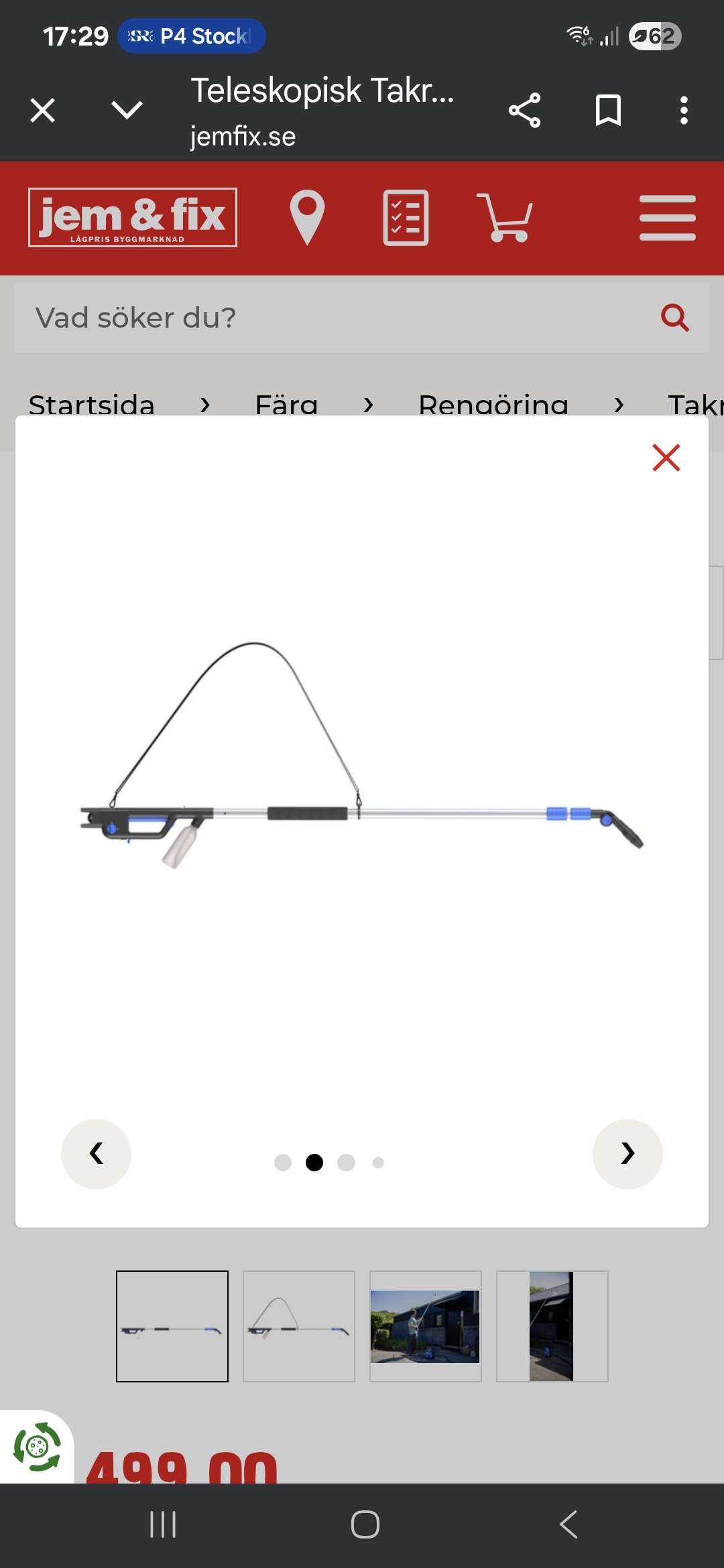The width and height of the screenshot is (724, 1568).
Task: Show the previous product image
Action: 96,1154
